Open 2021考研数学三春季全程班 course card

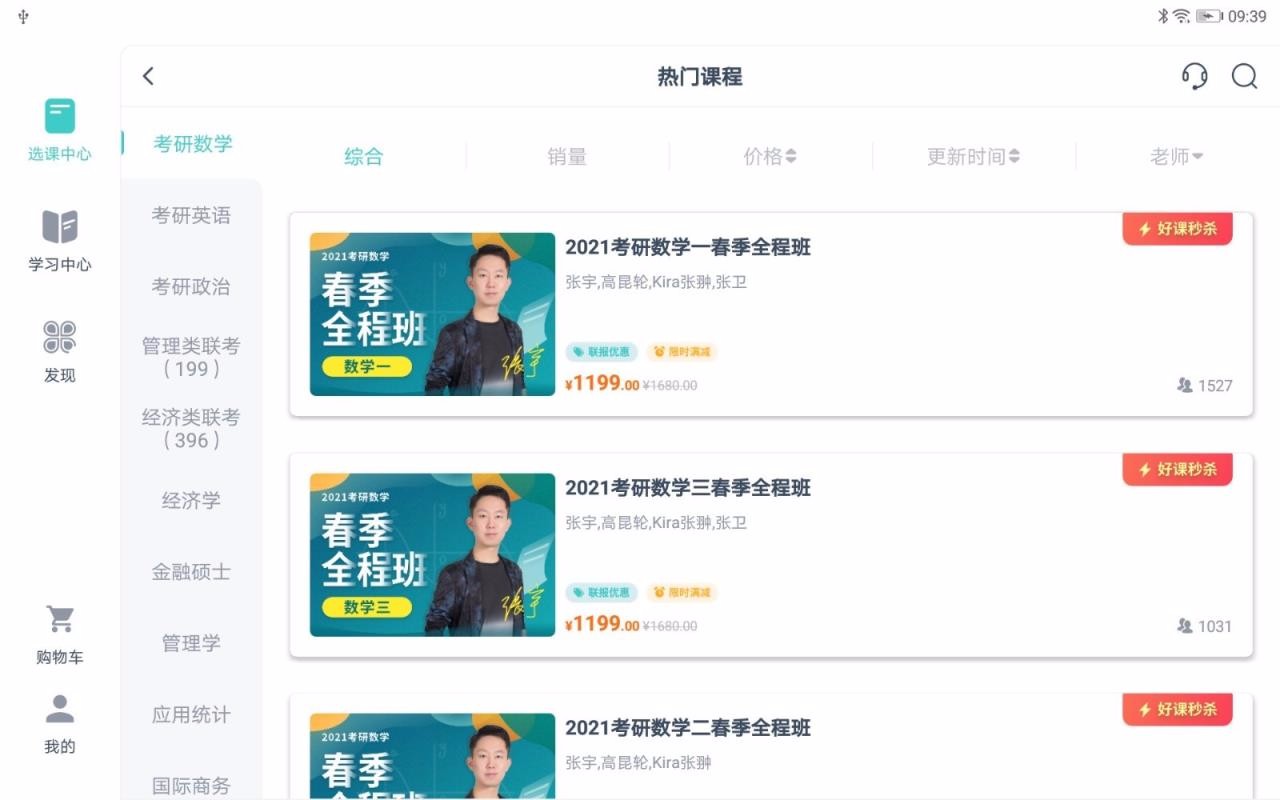pos(770,555)
